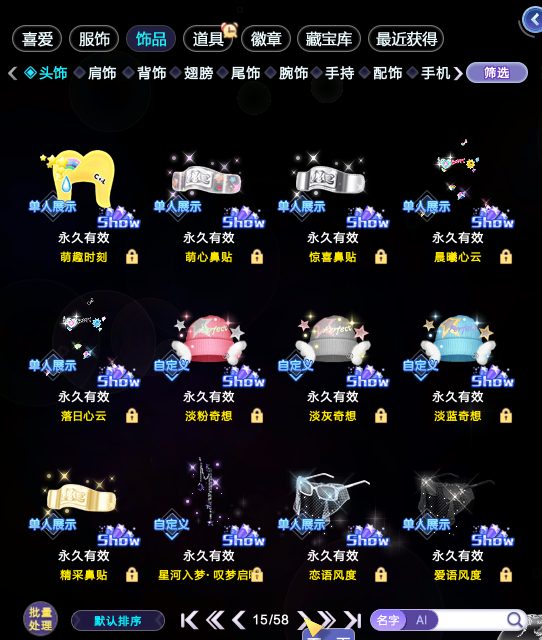Open 批量处理 batch processing
542x640 pixels.
pyautogui.click(x=40, y=619)
